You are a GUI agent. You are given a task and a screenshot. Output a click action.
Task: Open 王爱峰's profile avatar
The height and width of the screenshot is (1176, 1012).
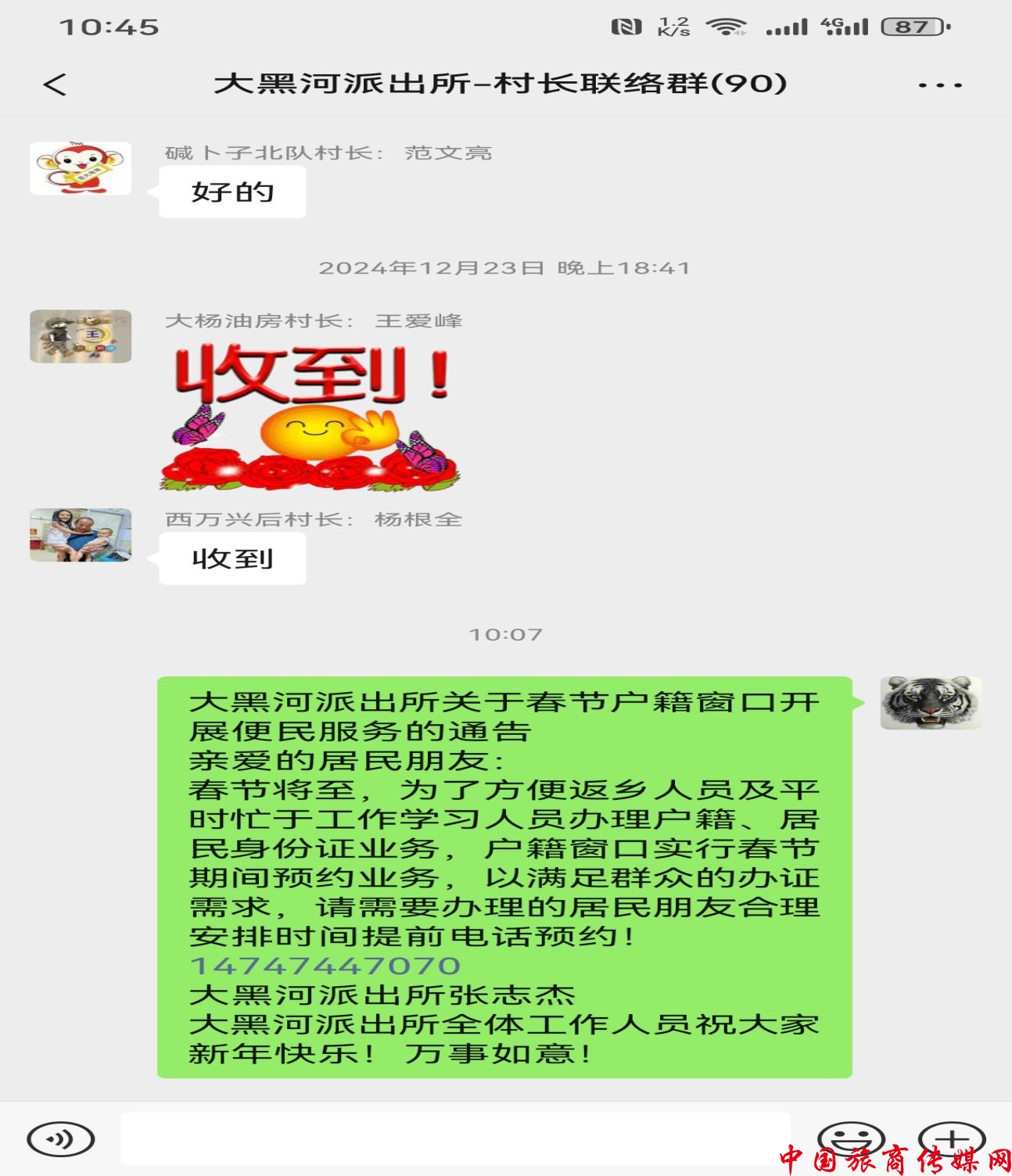(x=81, y=336)
